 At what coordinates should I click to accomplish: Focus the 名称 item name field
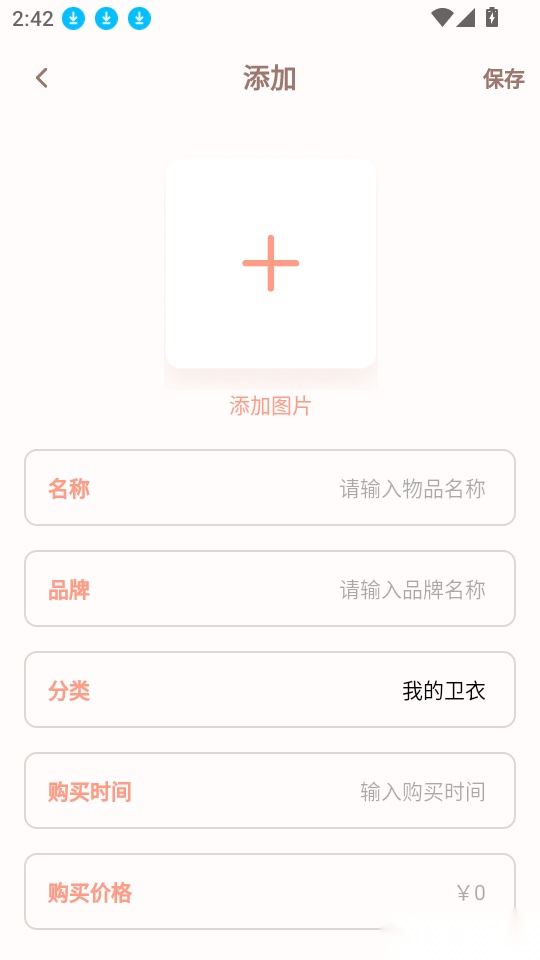(x=270, y=488)
